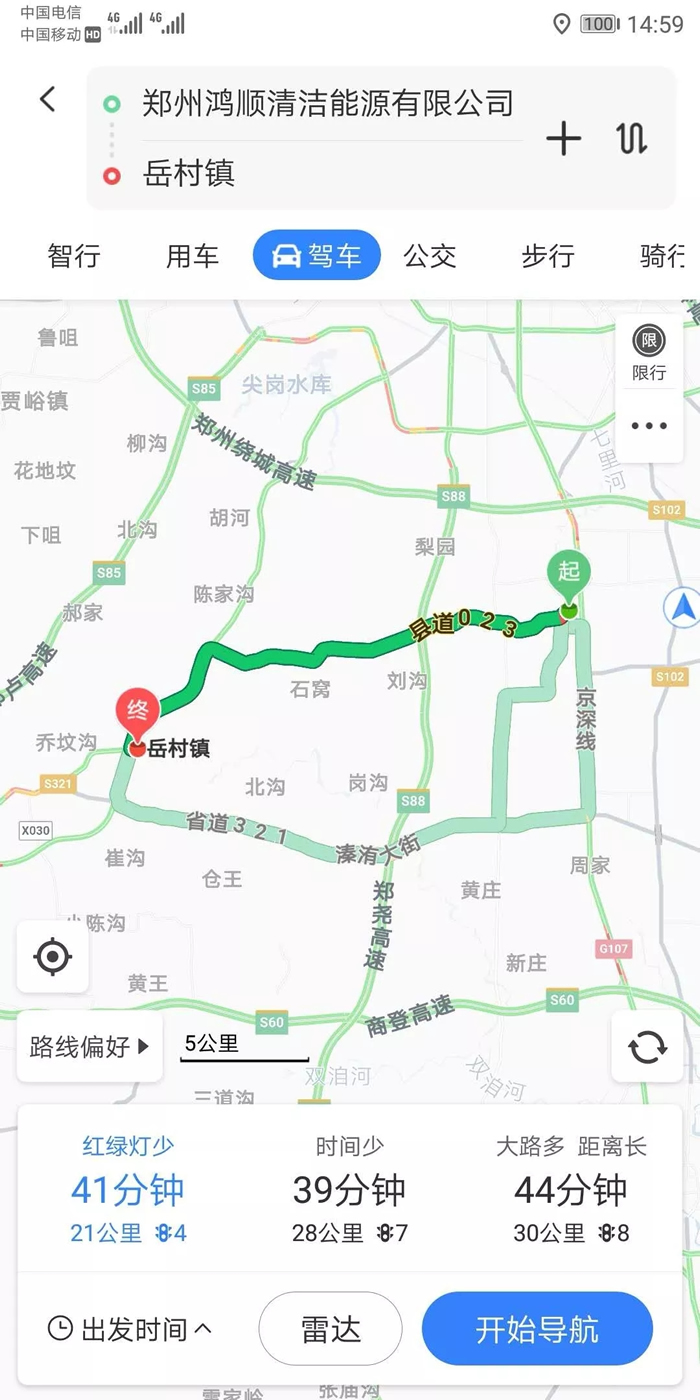The width and height of the screenshot is (700, 1400).
Task: Switch to the 智行 tab
Action: [74, 256]
